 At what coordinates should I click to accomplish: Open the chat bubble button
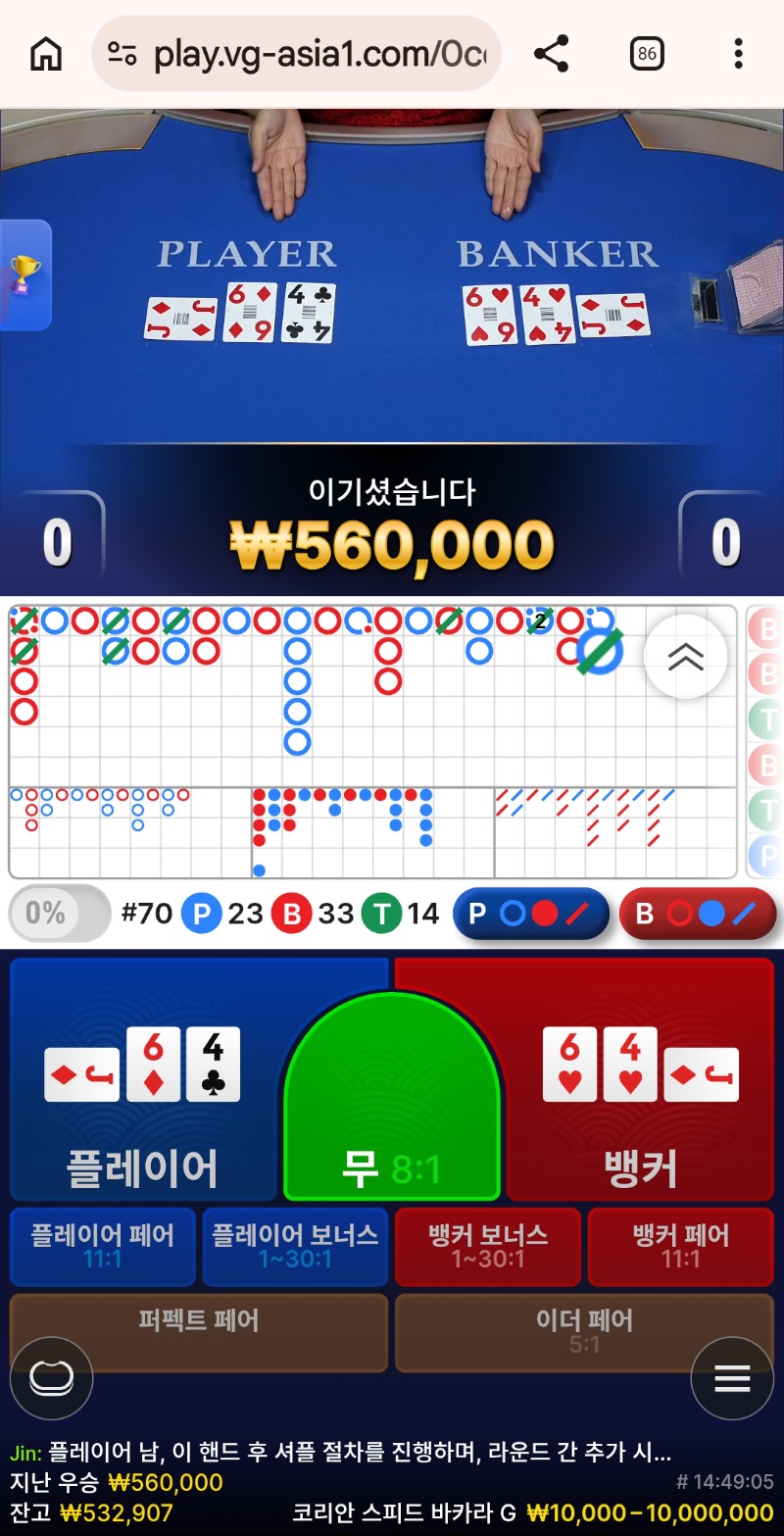[51, 1378]
